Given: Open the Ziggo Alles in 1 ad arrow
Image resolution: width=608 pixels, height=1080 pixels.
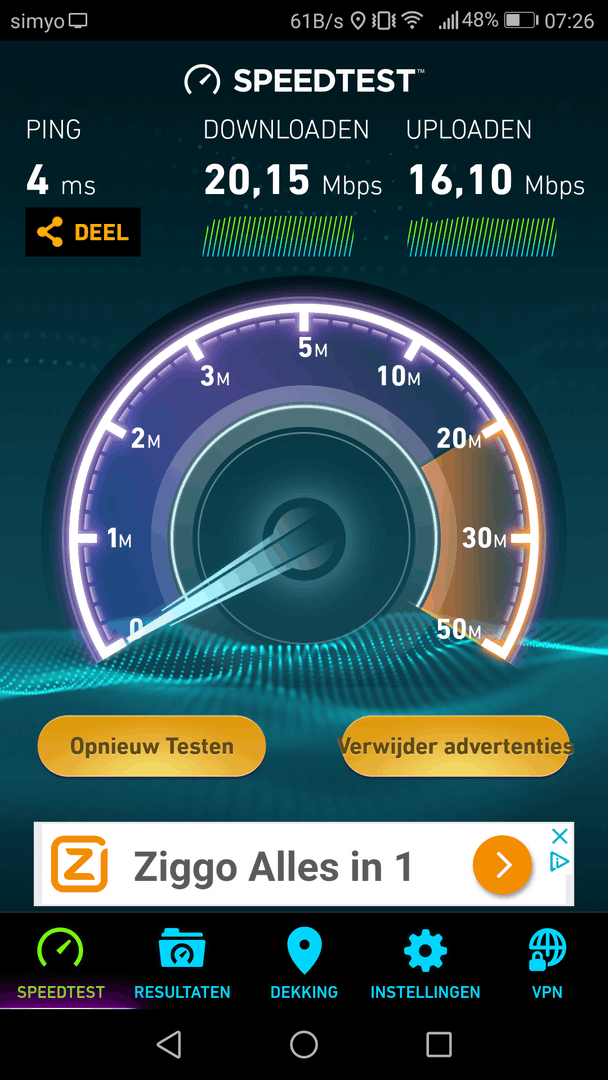Looking at the screenshot, I should [502, 864].
